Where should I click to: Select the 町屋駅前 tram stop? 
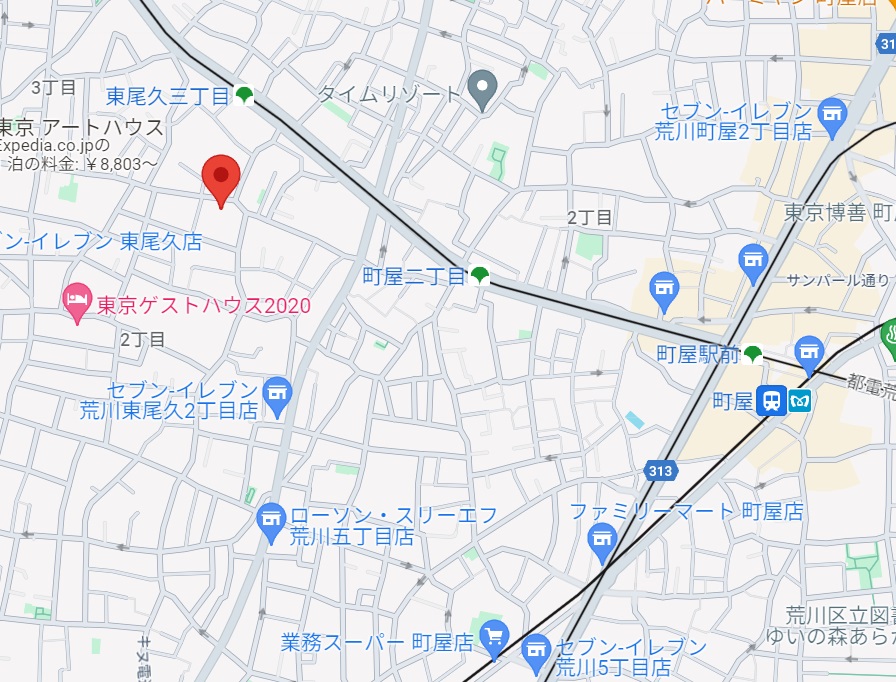(x=753, y=353)
